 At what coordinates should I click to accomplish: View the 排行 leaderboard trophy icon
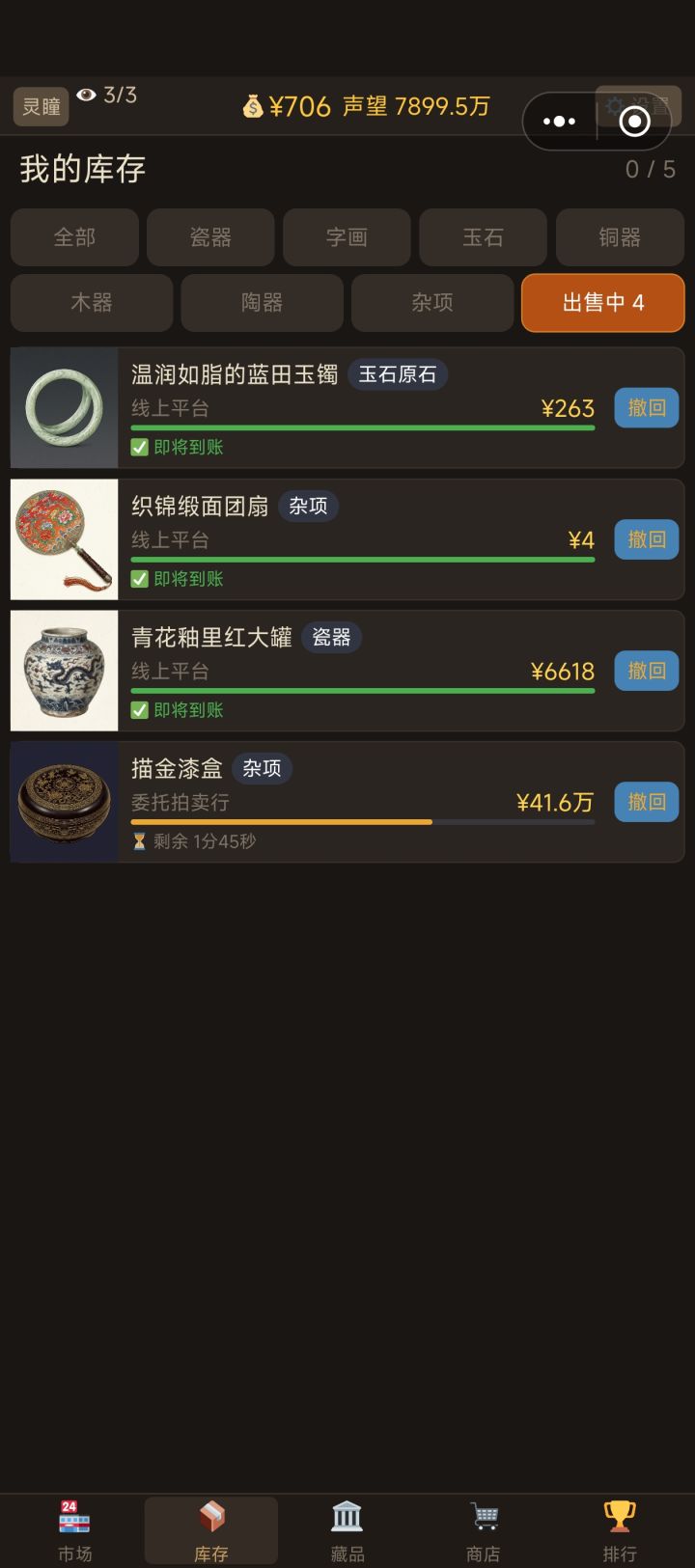coord(619,1530)
